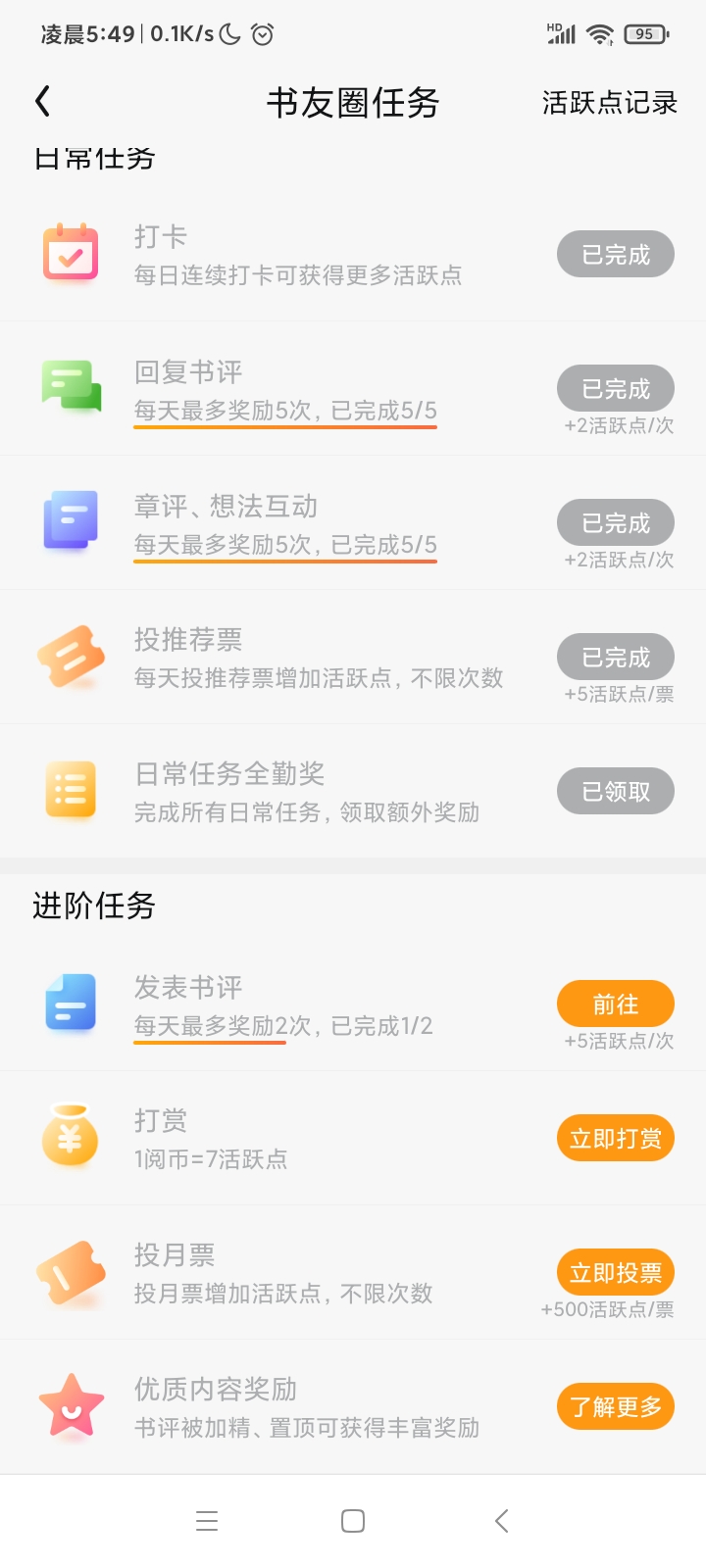Tap 已完成 button for 回复书评
Image resolution: width=706 pixels, height=1568 pixels.
[x=615, y=389]
